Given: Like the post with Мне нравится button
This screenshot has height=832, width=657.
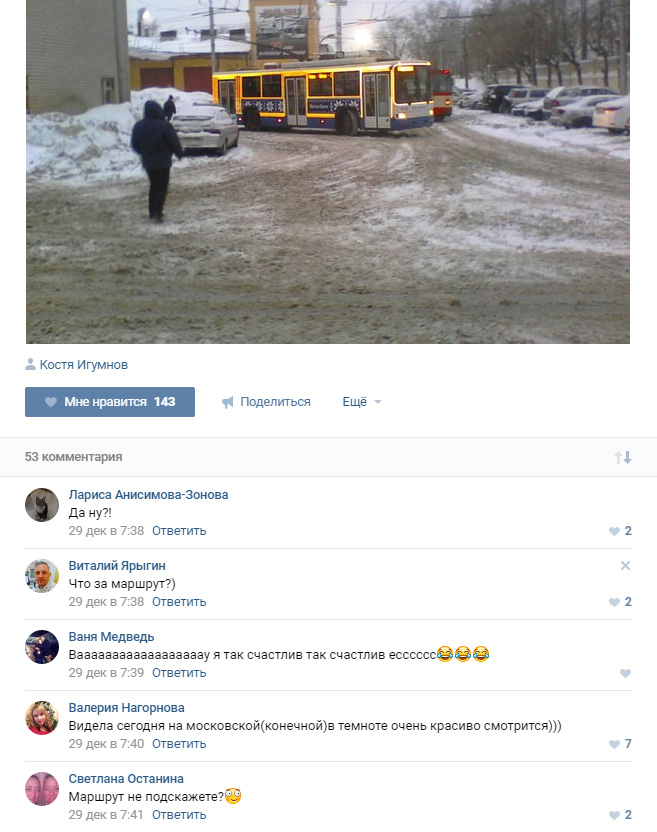Looking at the screenshot, I should 110,402.
